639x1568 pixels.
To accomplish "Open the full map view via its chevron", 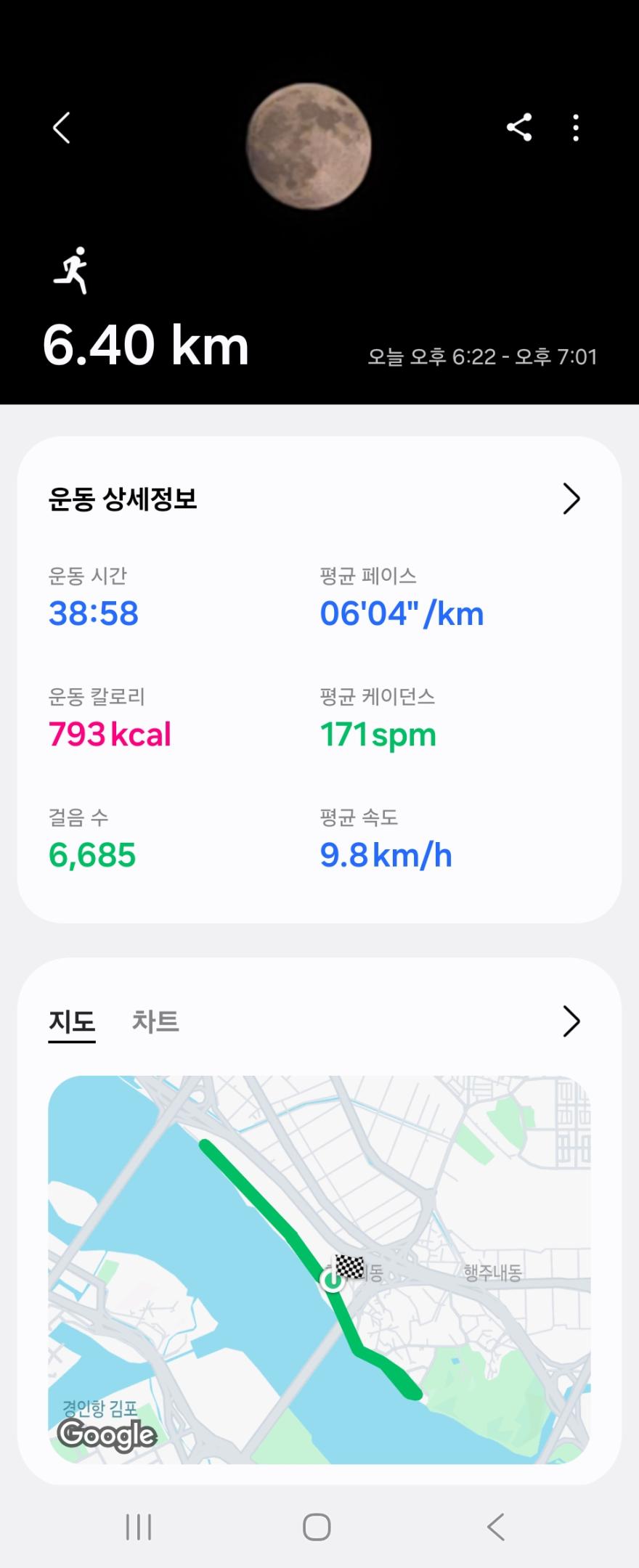I will click(x=572, y=1022).
